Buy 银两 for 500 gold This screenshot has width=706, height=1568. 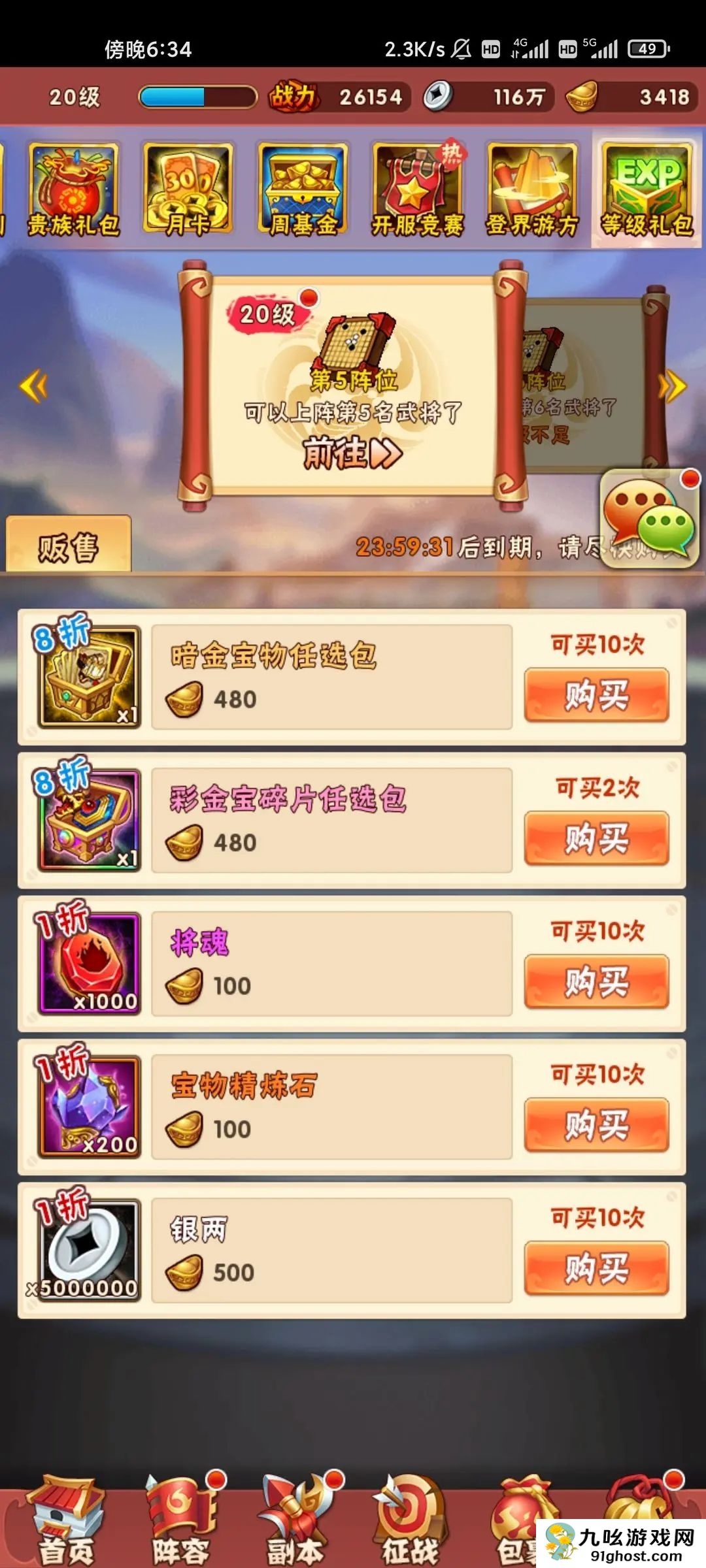596,1269
